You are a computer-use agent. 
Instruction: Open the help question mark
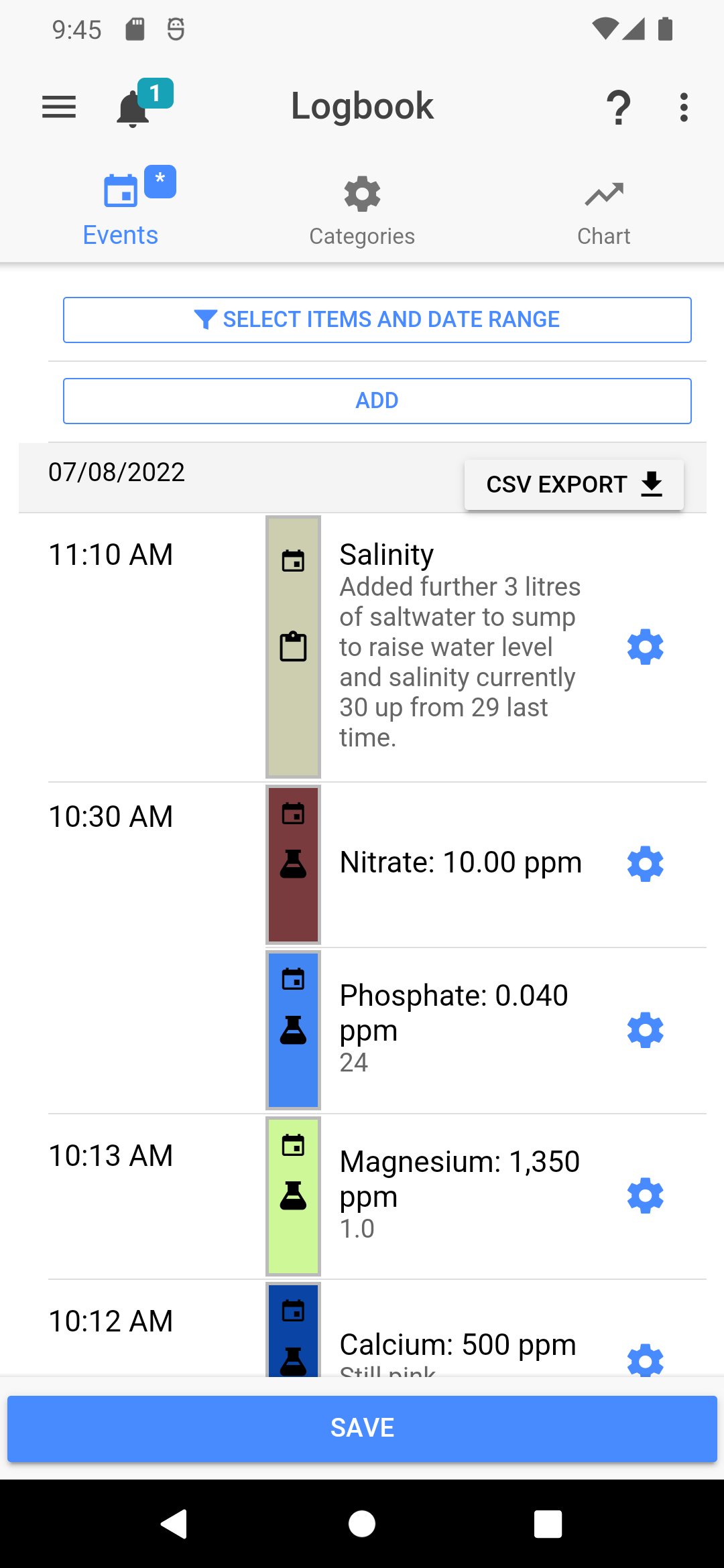pyautogui.click(x=618, y=107)
